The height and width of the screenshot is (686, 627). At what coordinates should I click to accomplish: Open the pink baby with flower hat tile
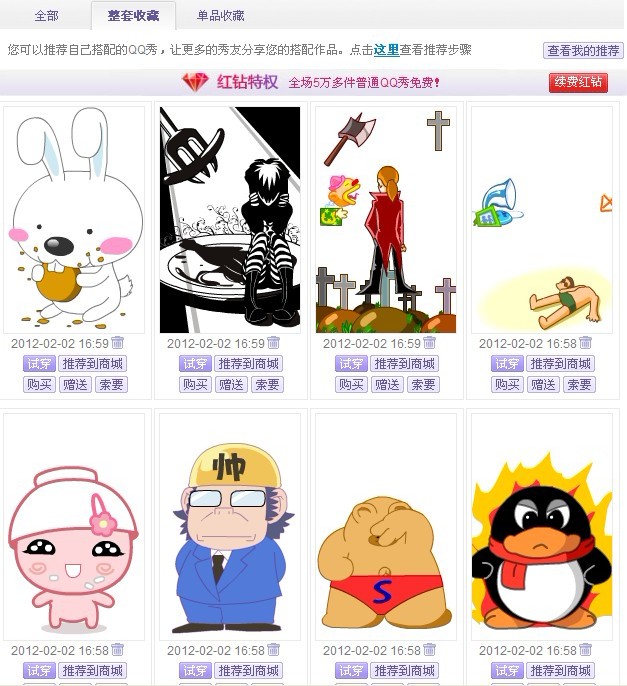[x=74, y=526]
